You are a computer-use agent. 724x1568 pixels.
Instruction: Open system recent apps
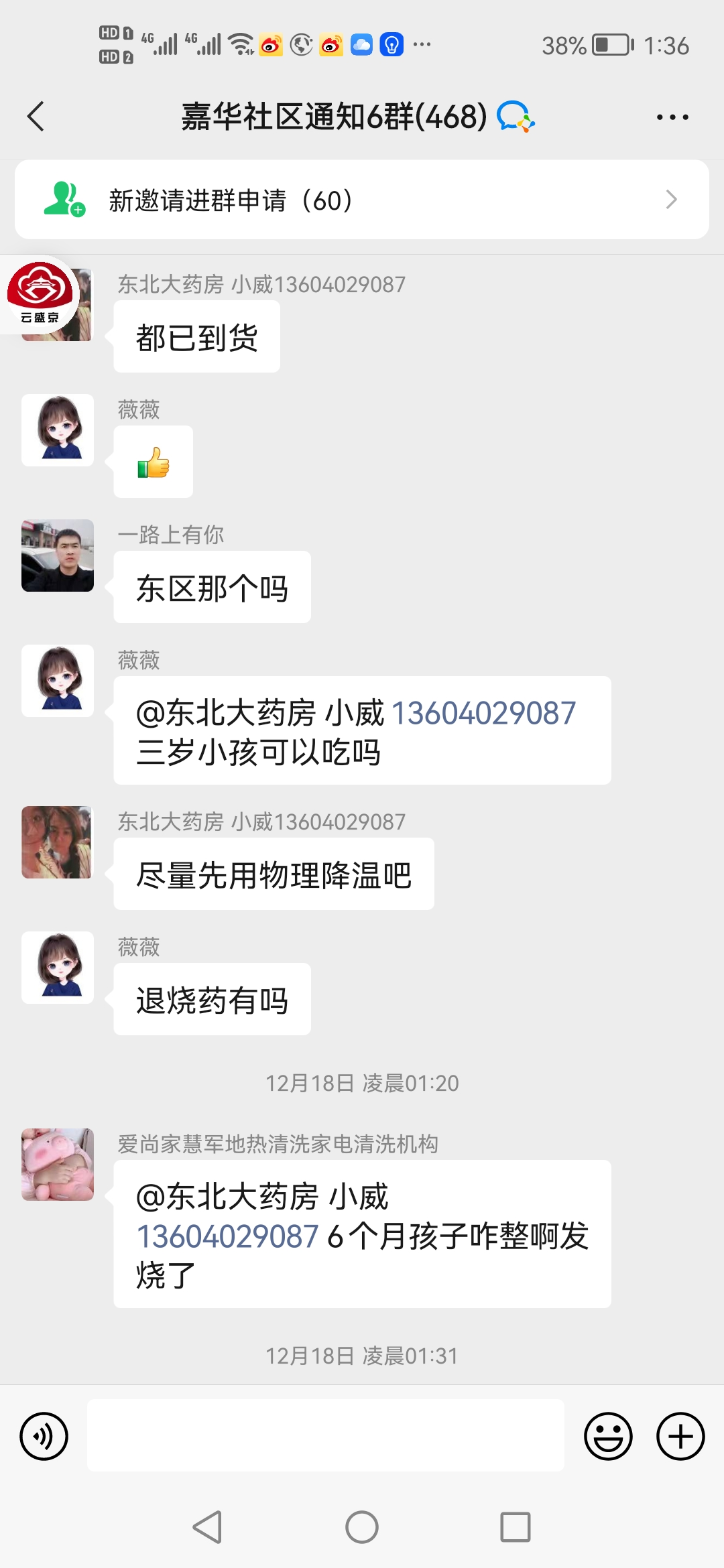[515, 1527]
